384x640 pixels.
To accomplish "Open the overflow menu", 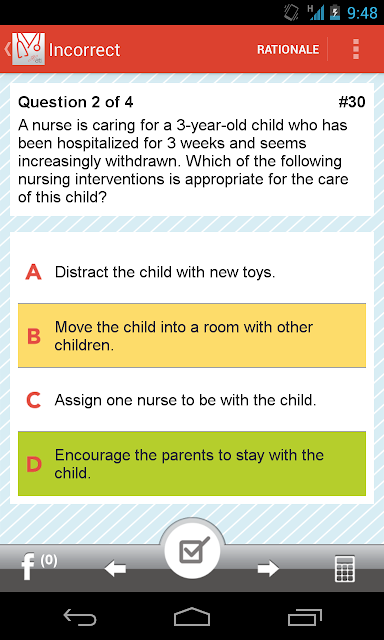I will (x=356, y=49).
